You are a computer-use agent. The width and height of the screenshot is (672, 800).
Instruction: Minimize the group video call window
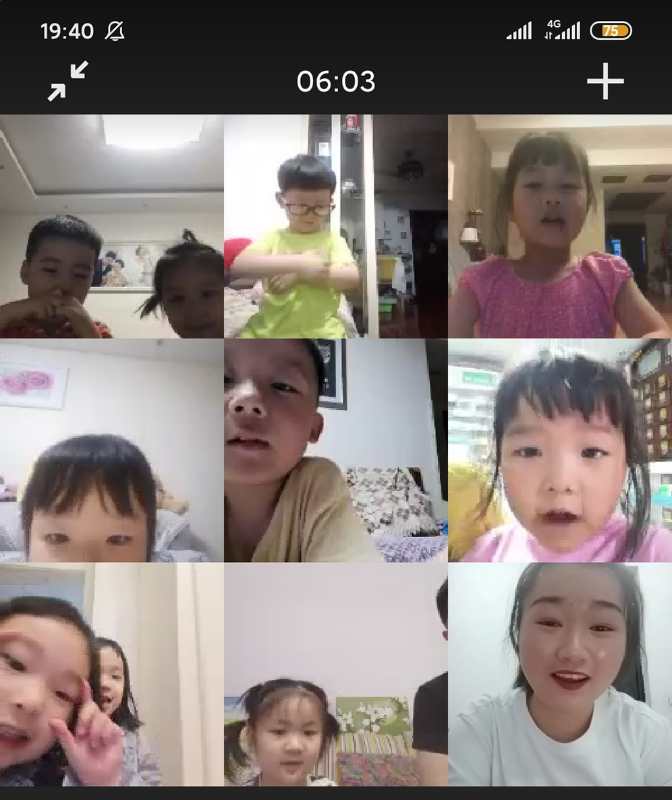point(68,81)
